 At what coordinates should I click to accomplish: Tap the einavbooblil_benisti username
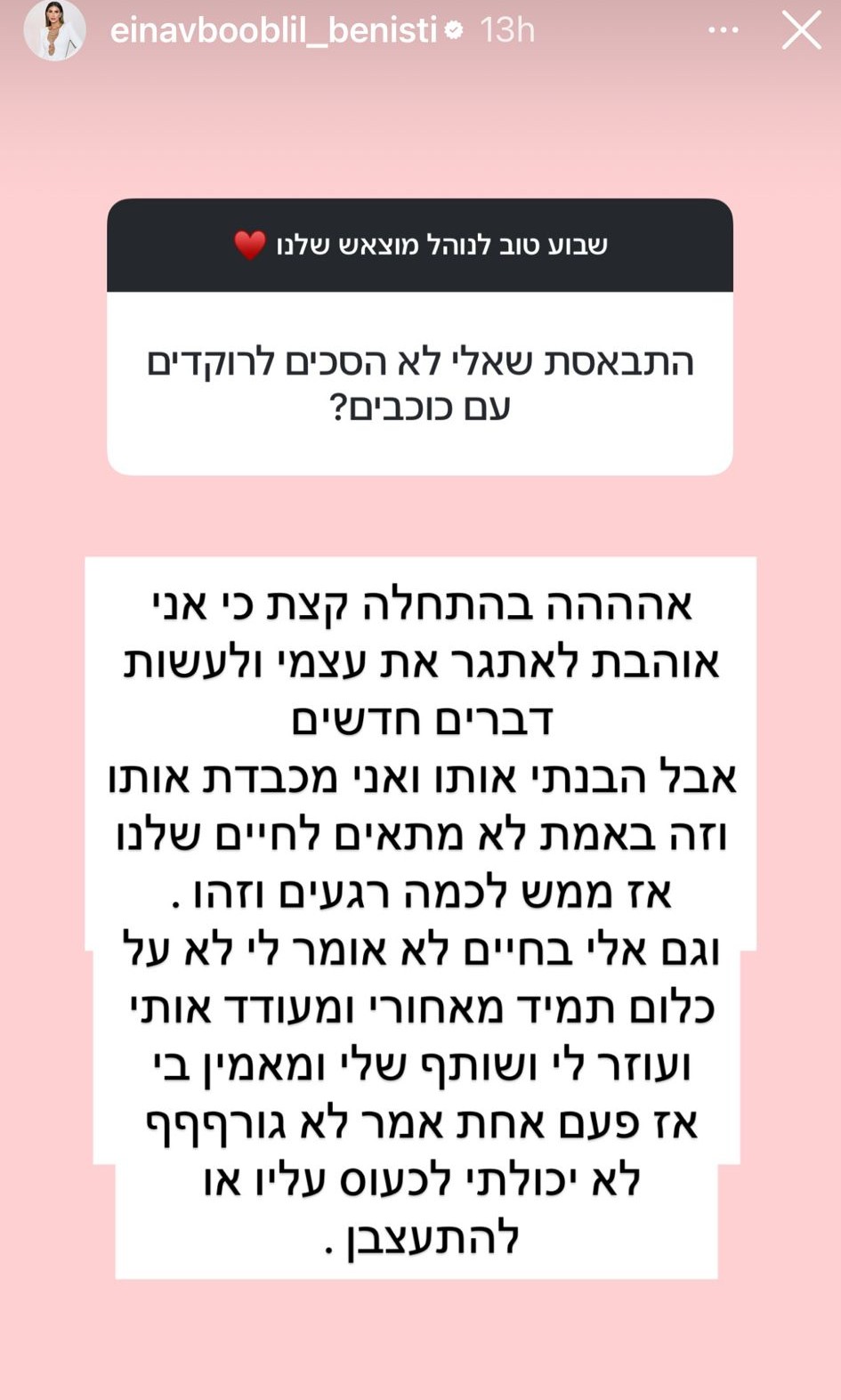(x=273, y=30)
